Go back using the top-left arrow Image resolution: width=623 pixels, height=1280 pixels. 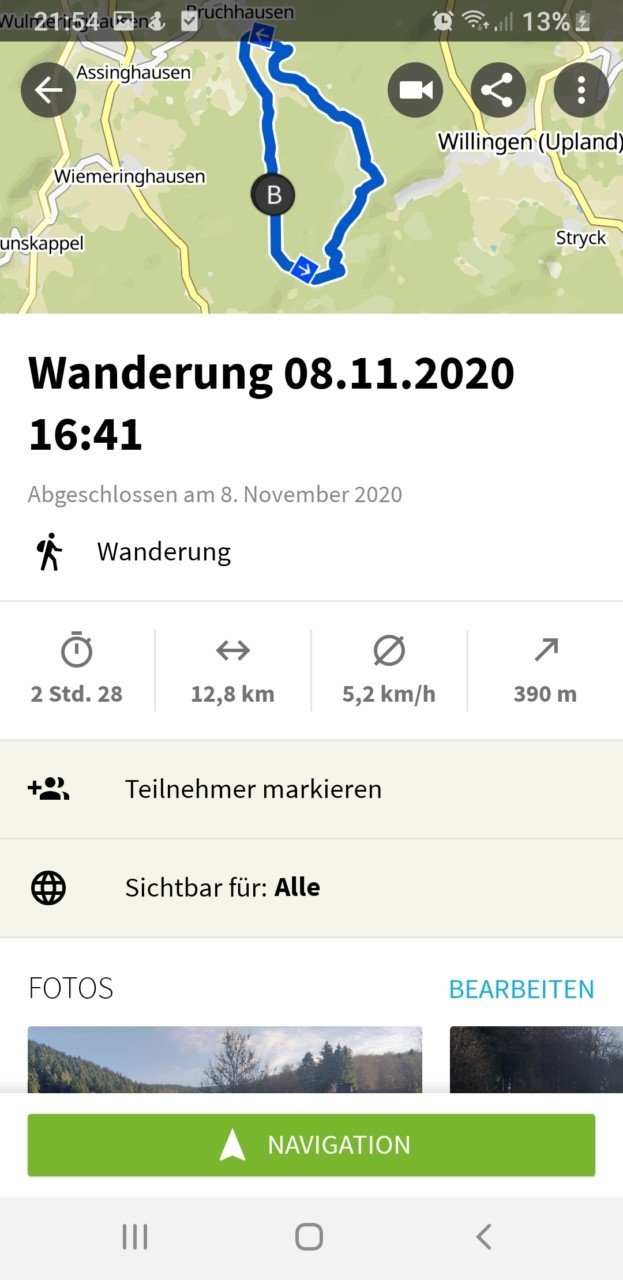(48, 90)
